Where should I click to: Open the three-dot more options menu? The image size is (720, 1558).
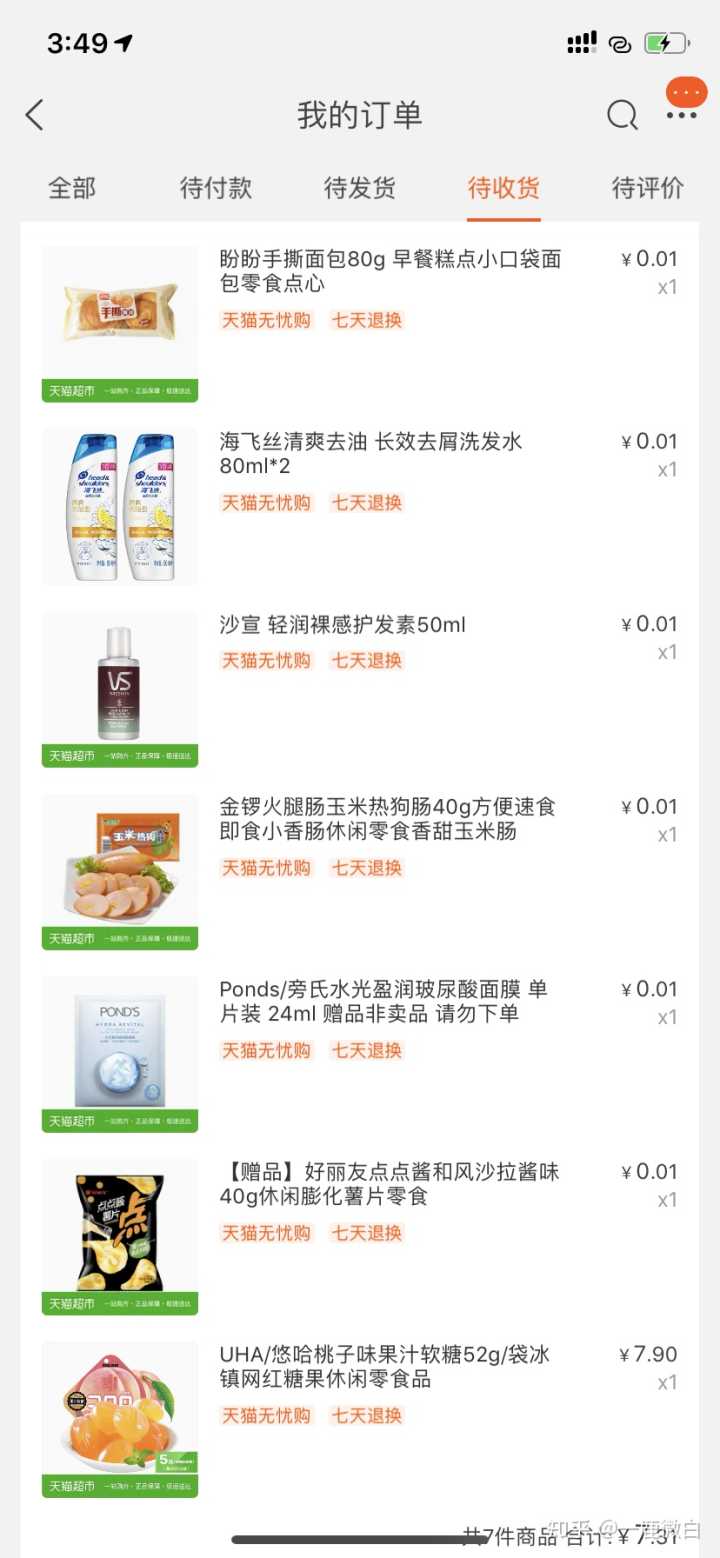(682, 114)
